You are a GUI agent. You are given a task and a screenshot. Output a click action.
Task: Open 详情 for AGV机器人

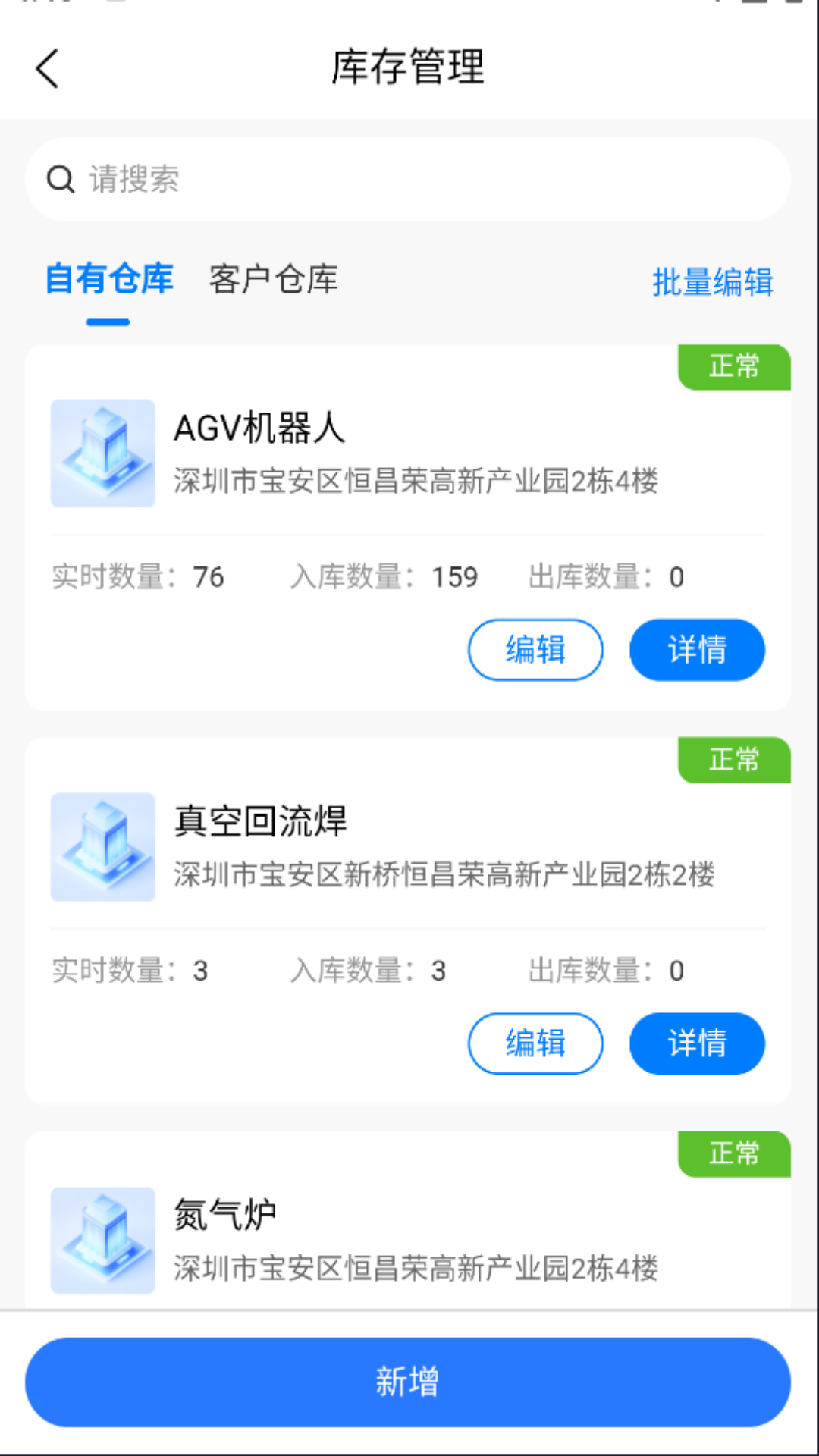697,649
